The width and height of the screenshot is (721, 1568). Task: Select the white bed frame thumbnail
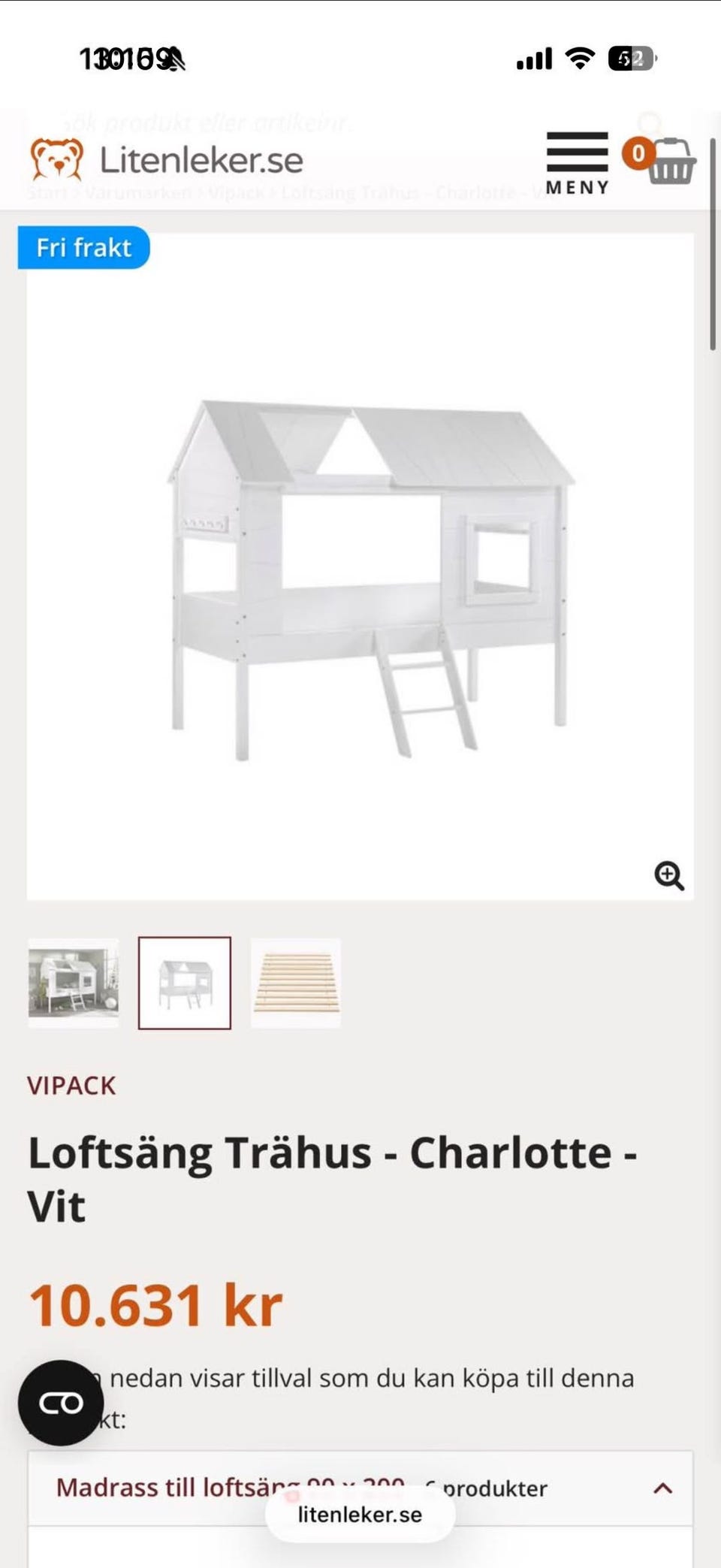(x=185, y=983)
